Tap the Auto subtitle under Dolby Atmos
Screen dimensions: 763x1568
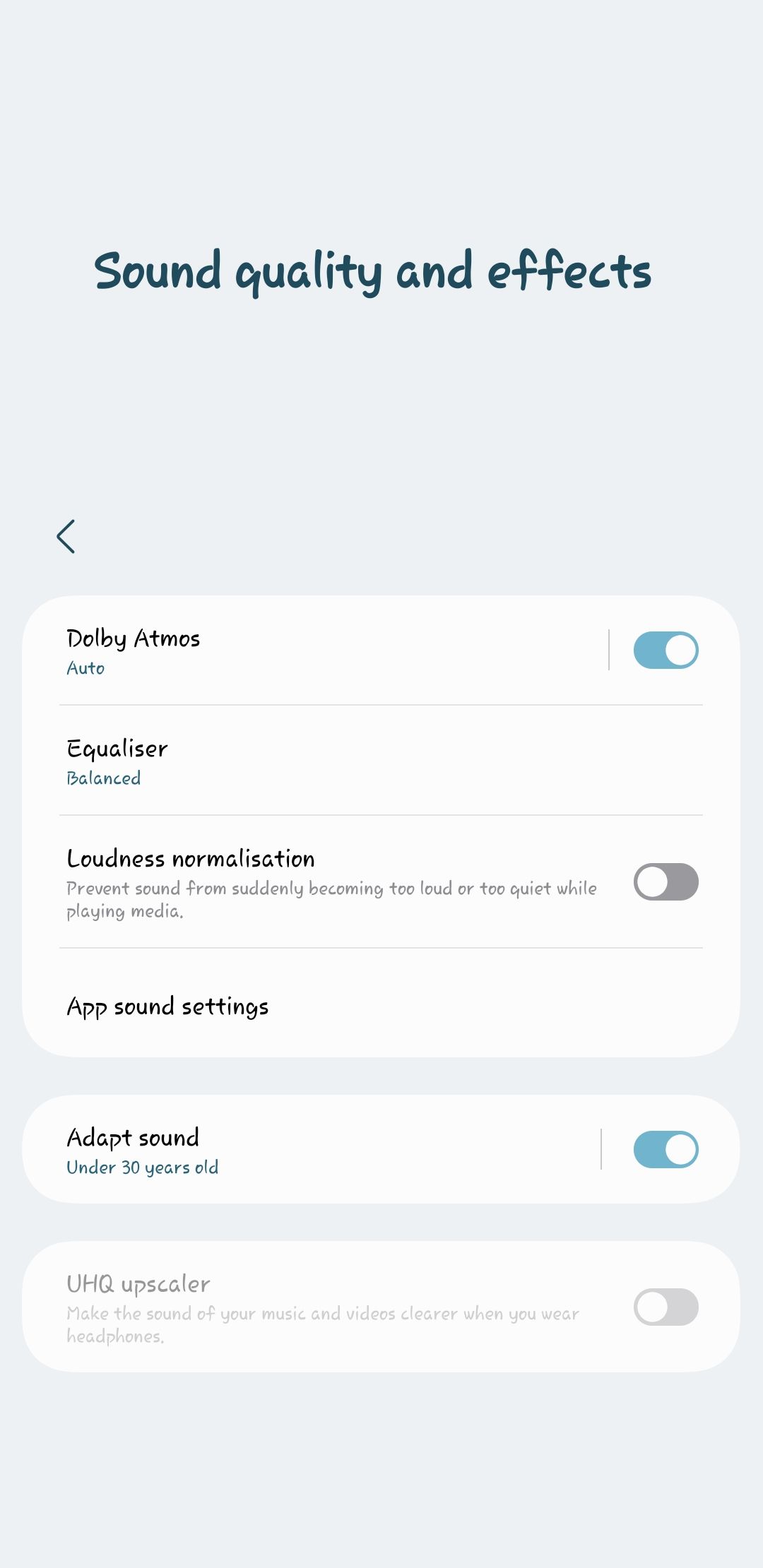85,667
